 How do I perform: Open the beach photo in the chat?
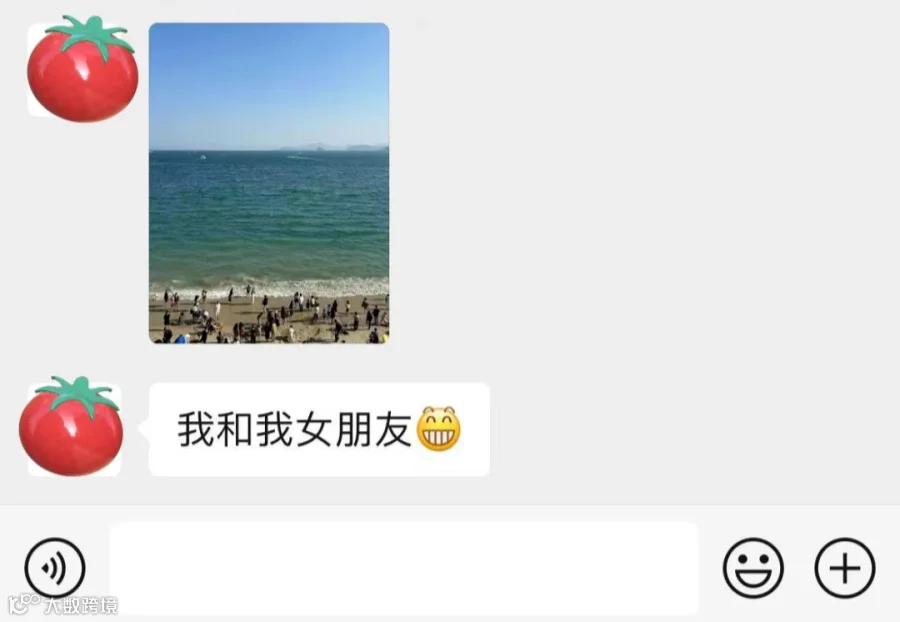click(269, 184)
